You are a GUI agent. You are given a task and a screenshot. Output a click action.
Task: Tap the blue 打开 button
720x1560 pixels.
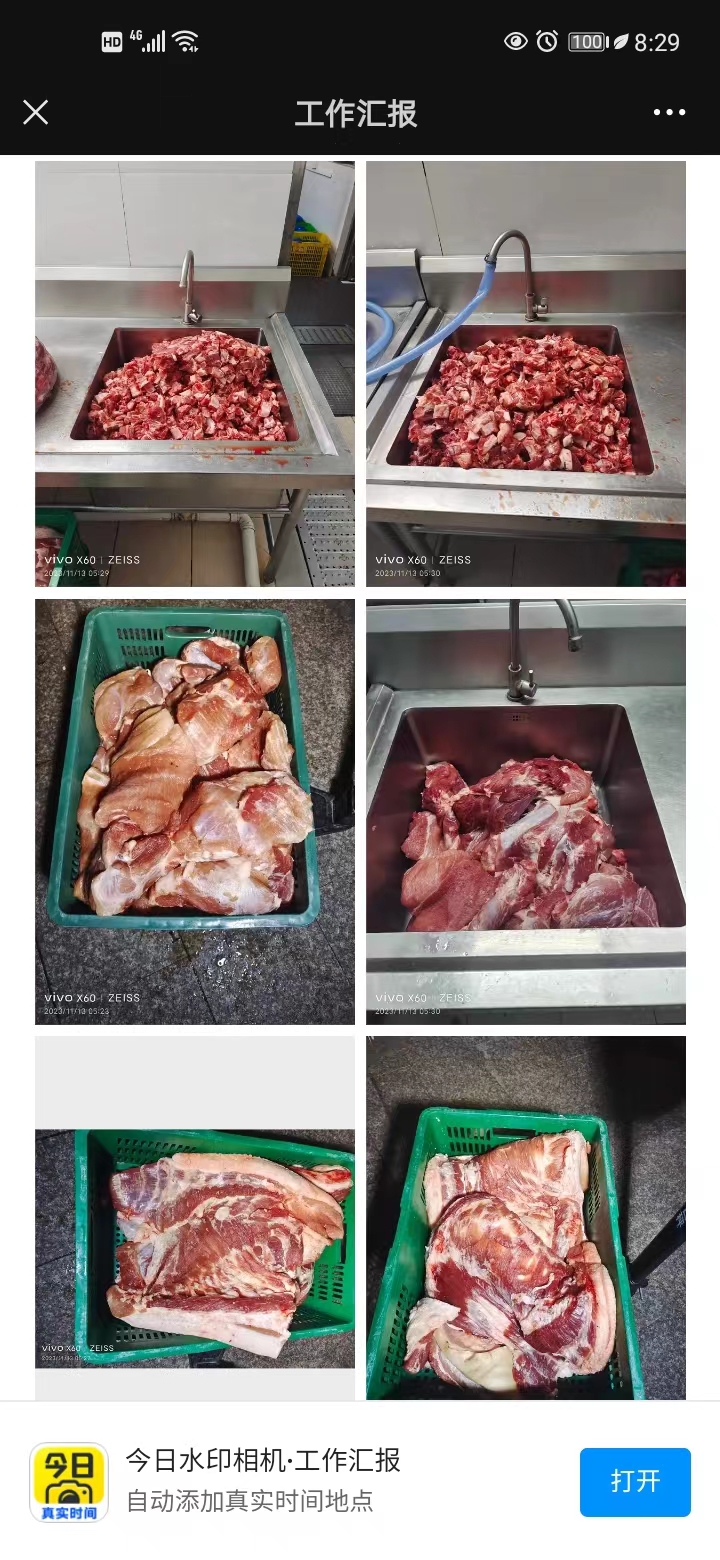click(635, 1481)
